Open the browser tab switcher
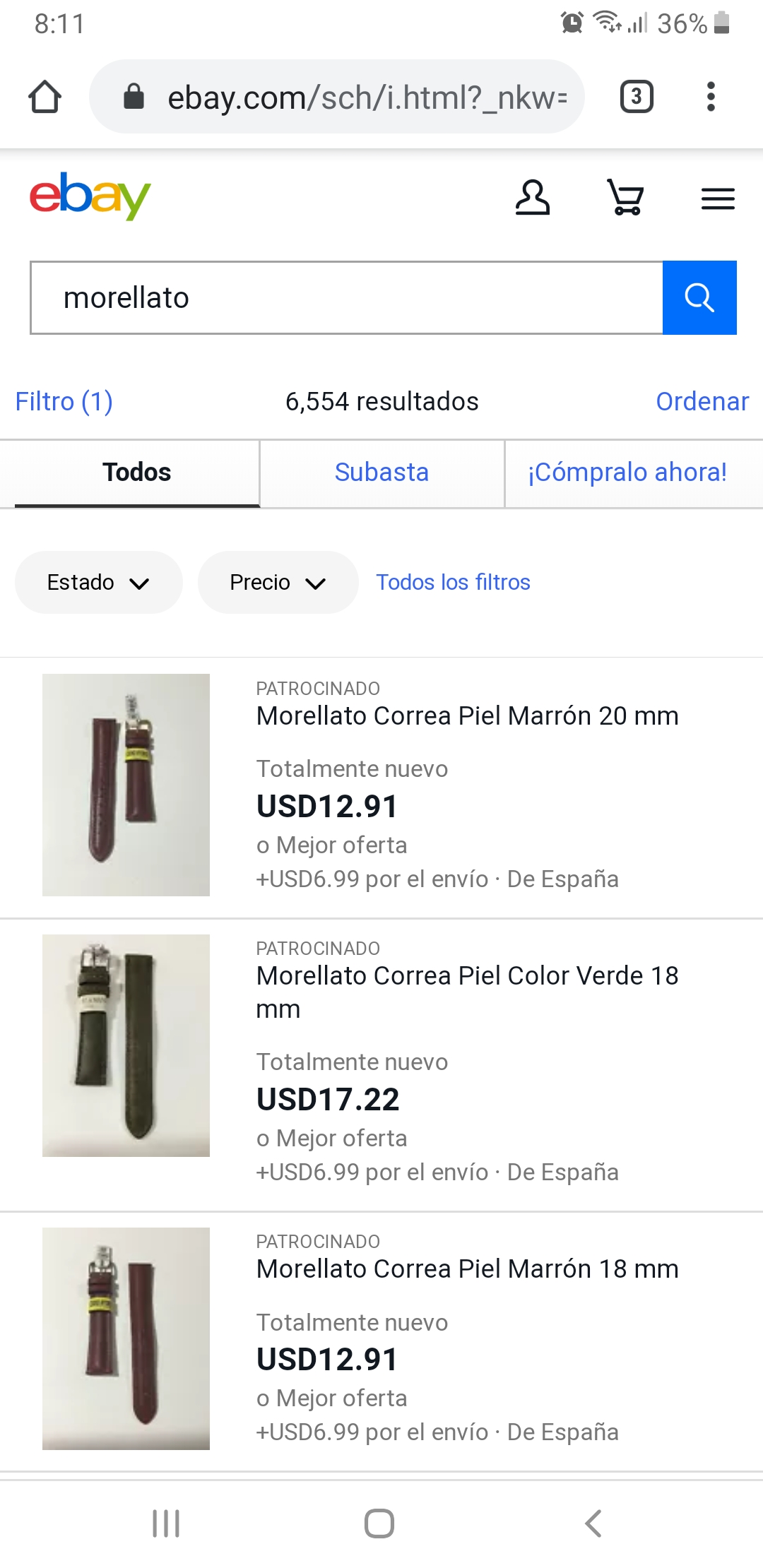Image resolution: width=763 pixels, height=1568 pixels. pyautogui.click(x=636, y=97)
